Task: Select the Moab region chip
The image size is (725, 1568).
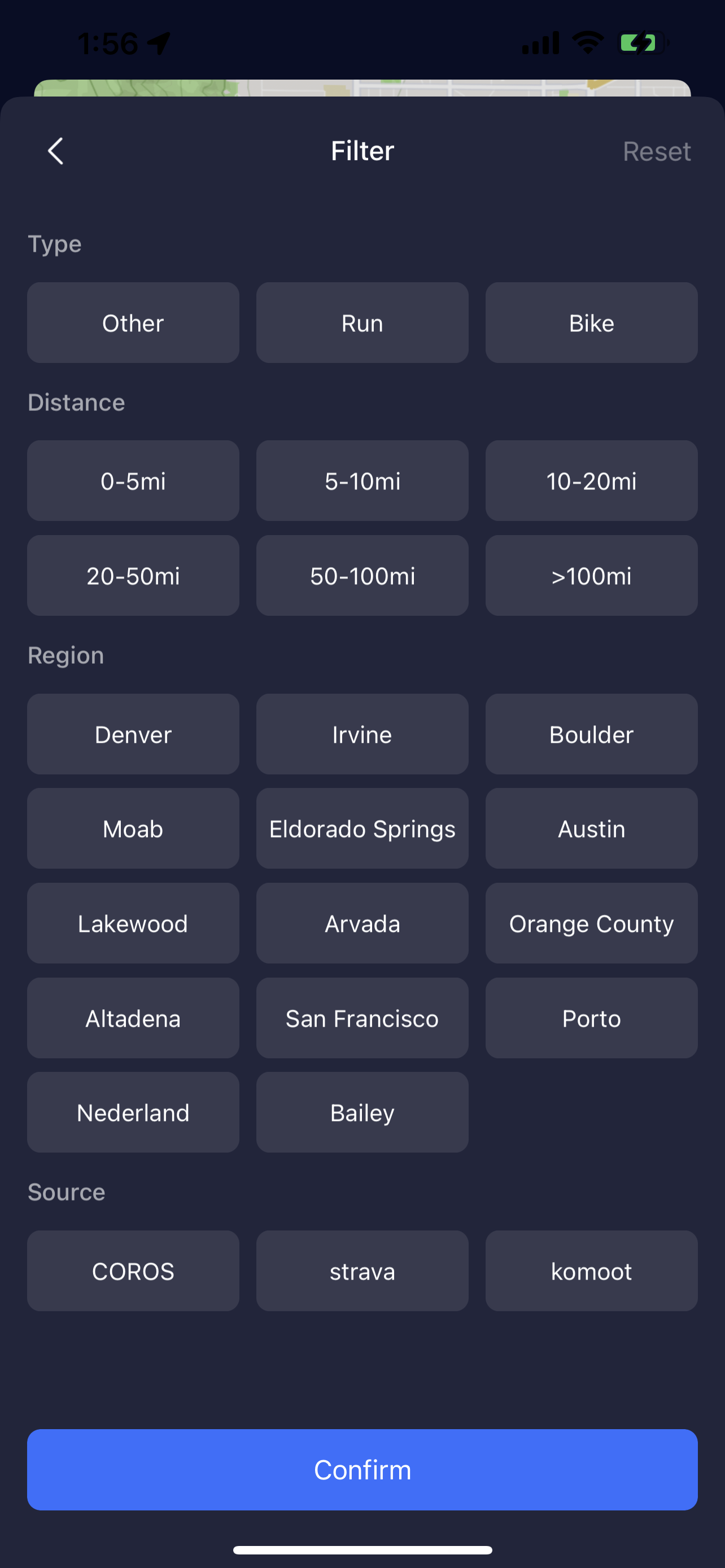Action: (x=133, y=829)
